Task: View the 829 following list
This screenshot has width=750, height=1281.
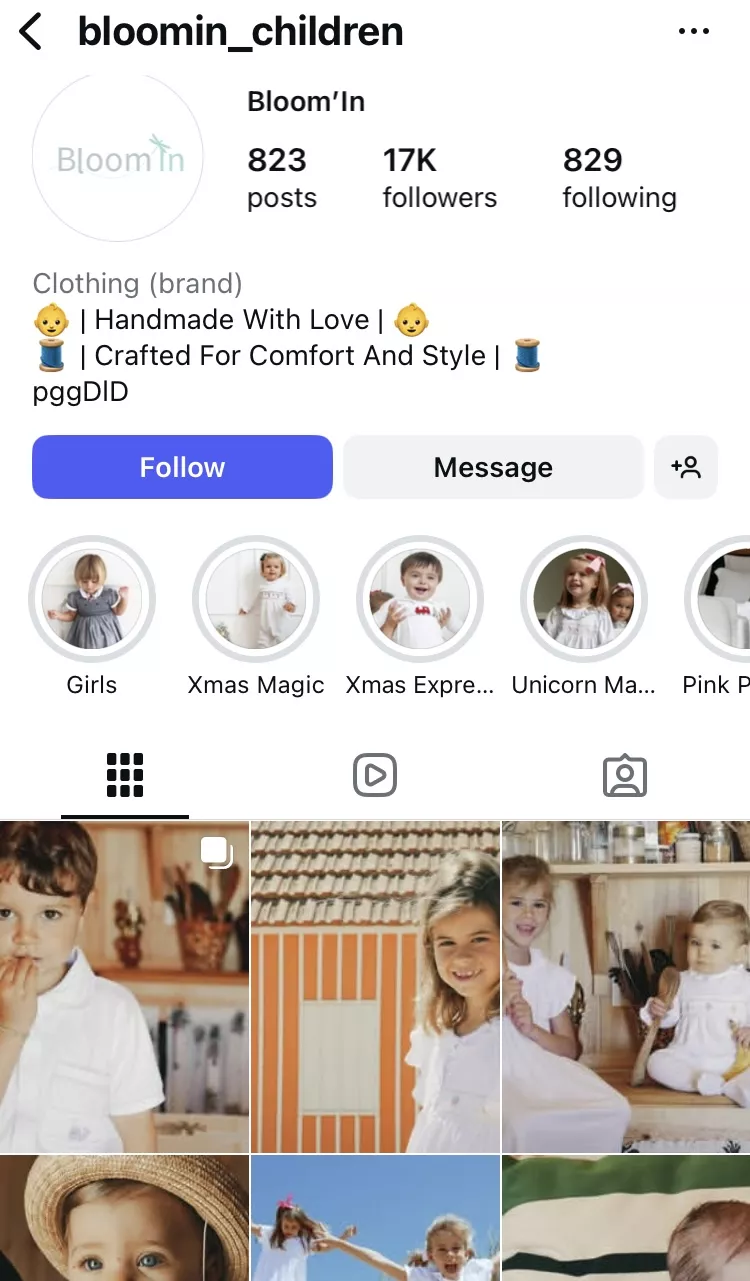Action: click(x=619, y=178)
